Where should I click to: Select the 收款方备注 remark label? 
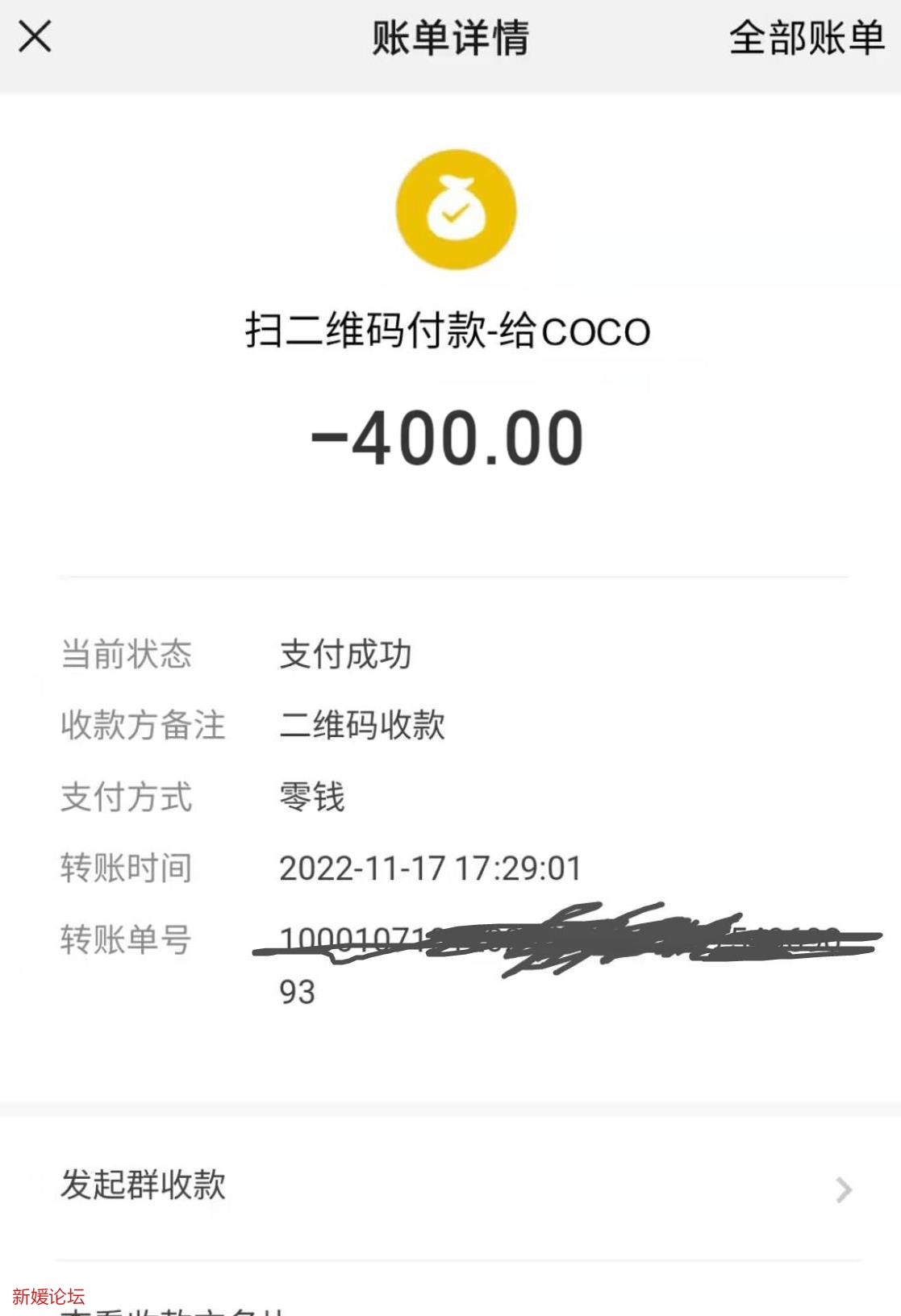(x=144, y=727)
